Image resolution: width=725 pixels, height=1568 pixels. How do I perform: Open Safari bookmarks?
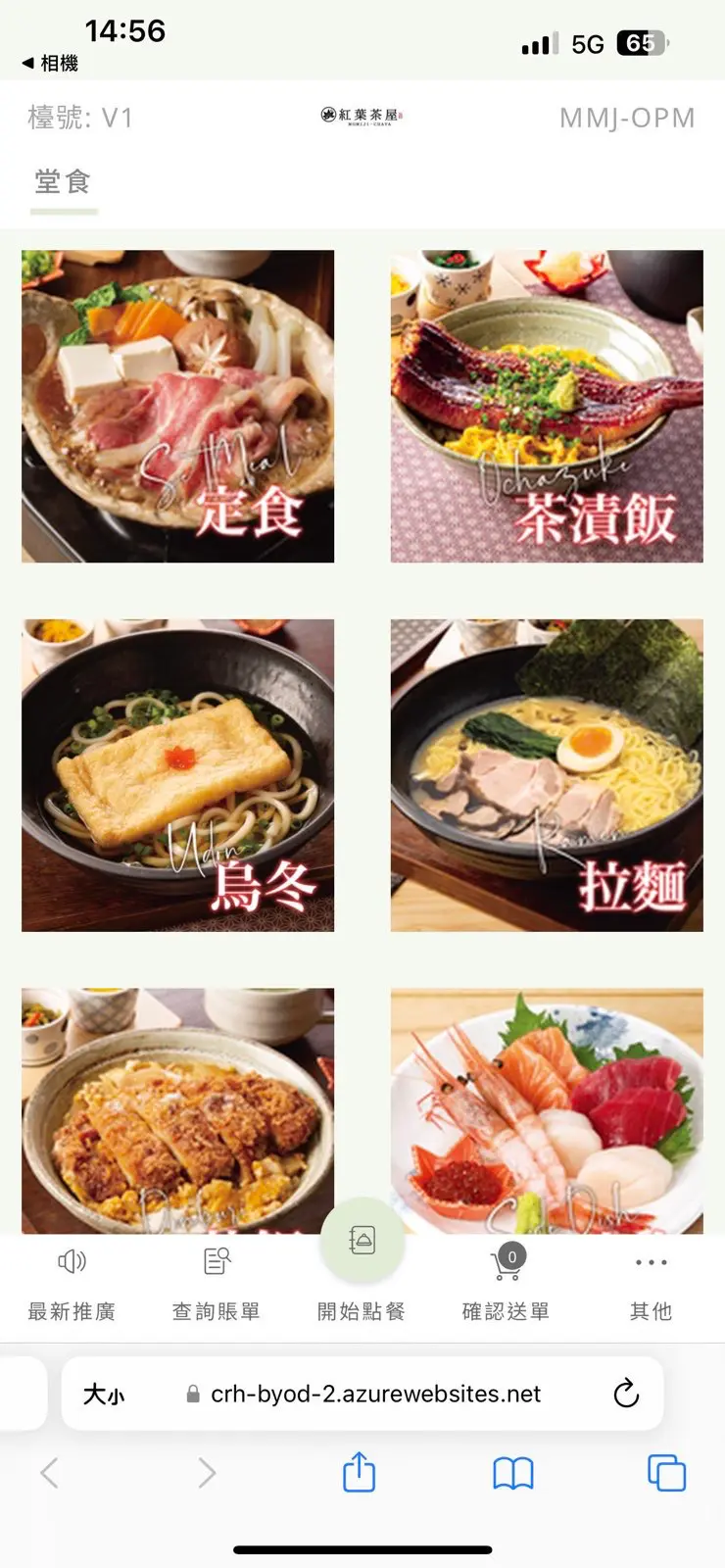click(x=512, y=1472)
